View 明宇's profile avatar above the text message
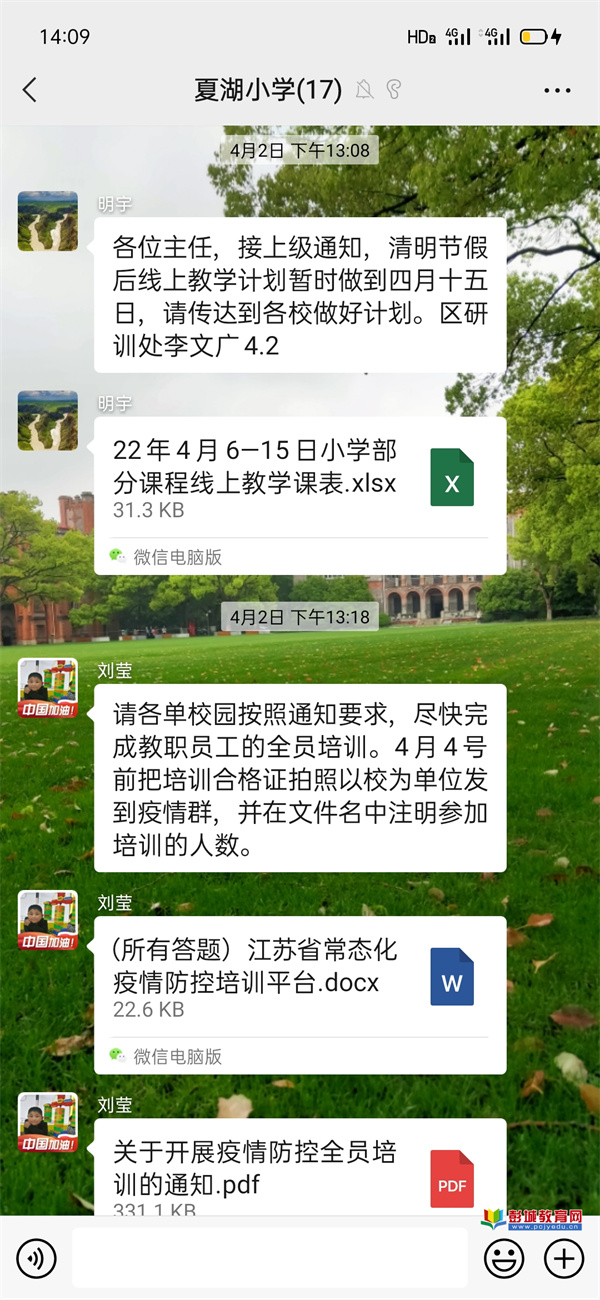This screenshot has height=1300, width=600. point(47,221)
